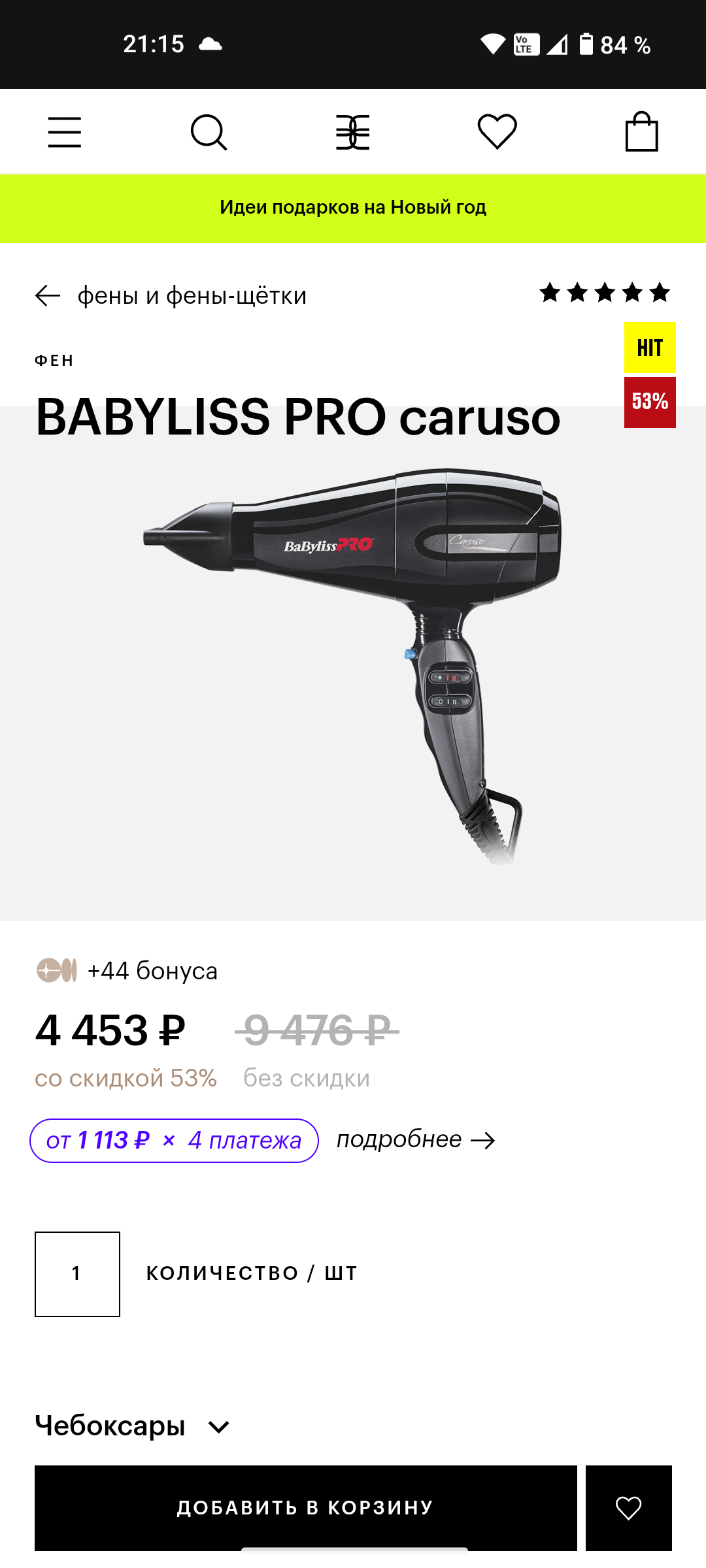Open подробнее about installments
The image size is (706, 1568).
[416, 1140]
